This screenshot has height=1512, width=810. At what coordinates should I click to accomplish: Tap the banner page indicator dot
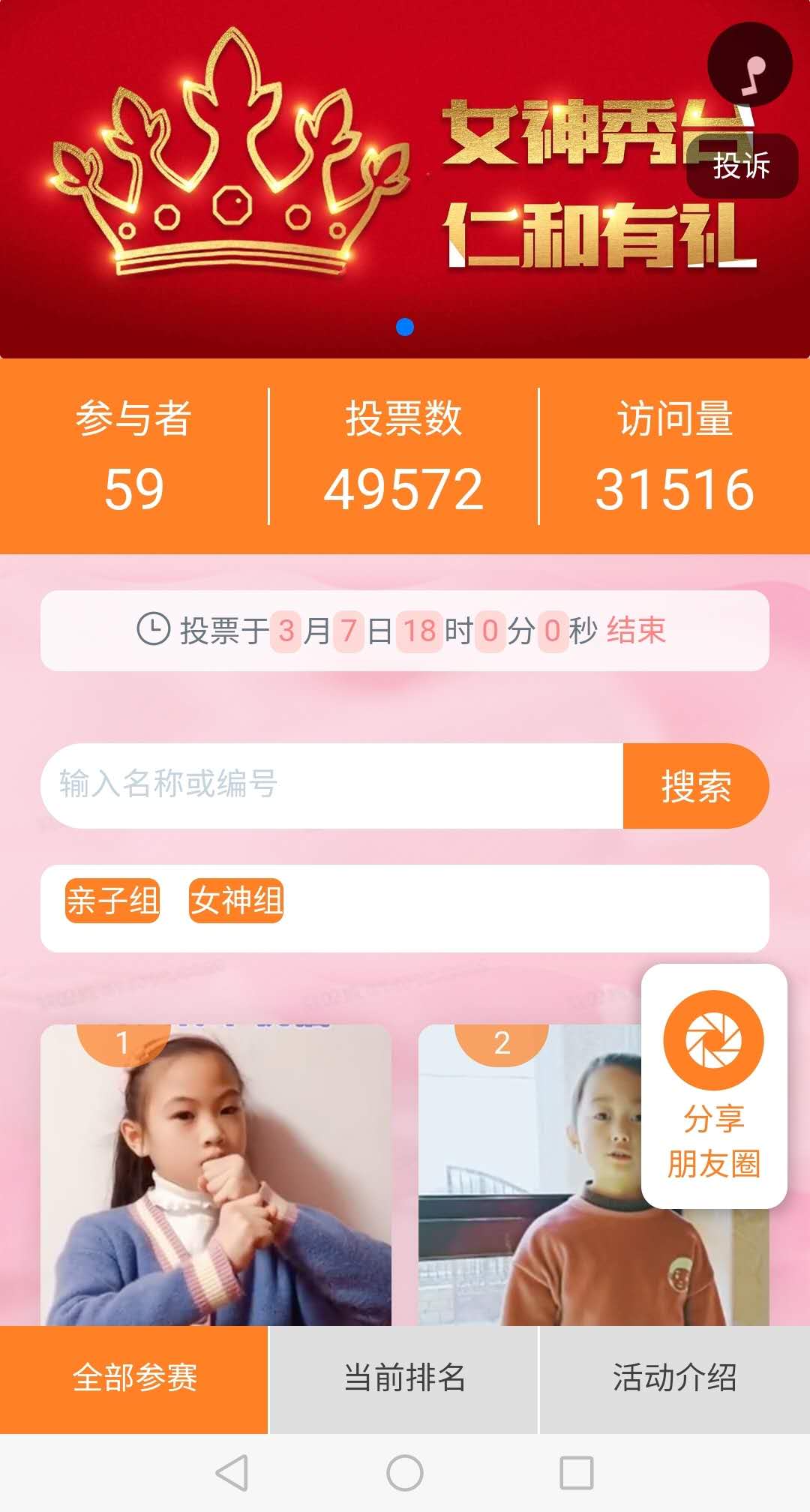[x=405, y=327]
